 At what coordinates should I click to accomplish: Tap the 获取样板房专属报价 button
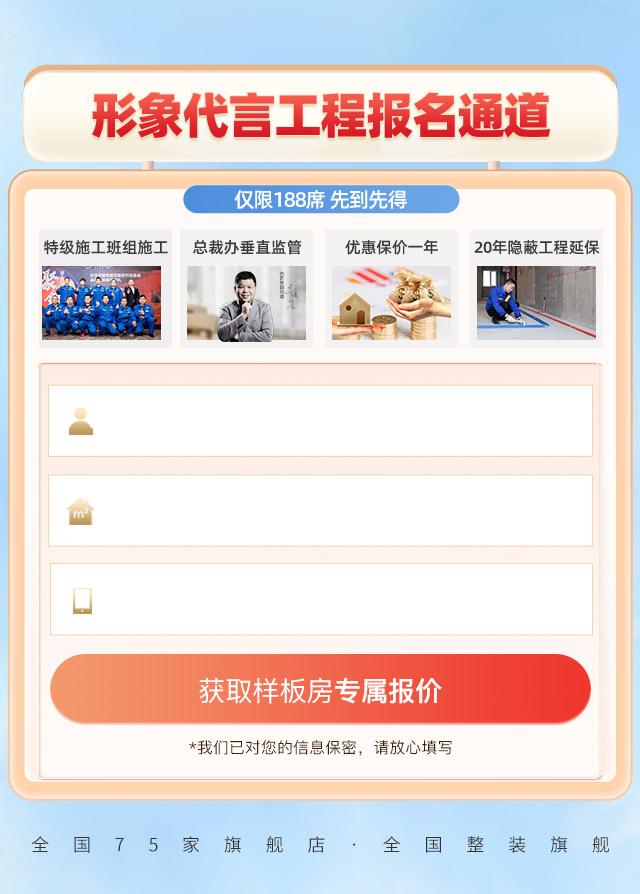pyautogui.click(x=320, y=690)
